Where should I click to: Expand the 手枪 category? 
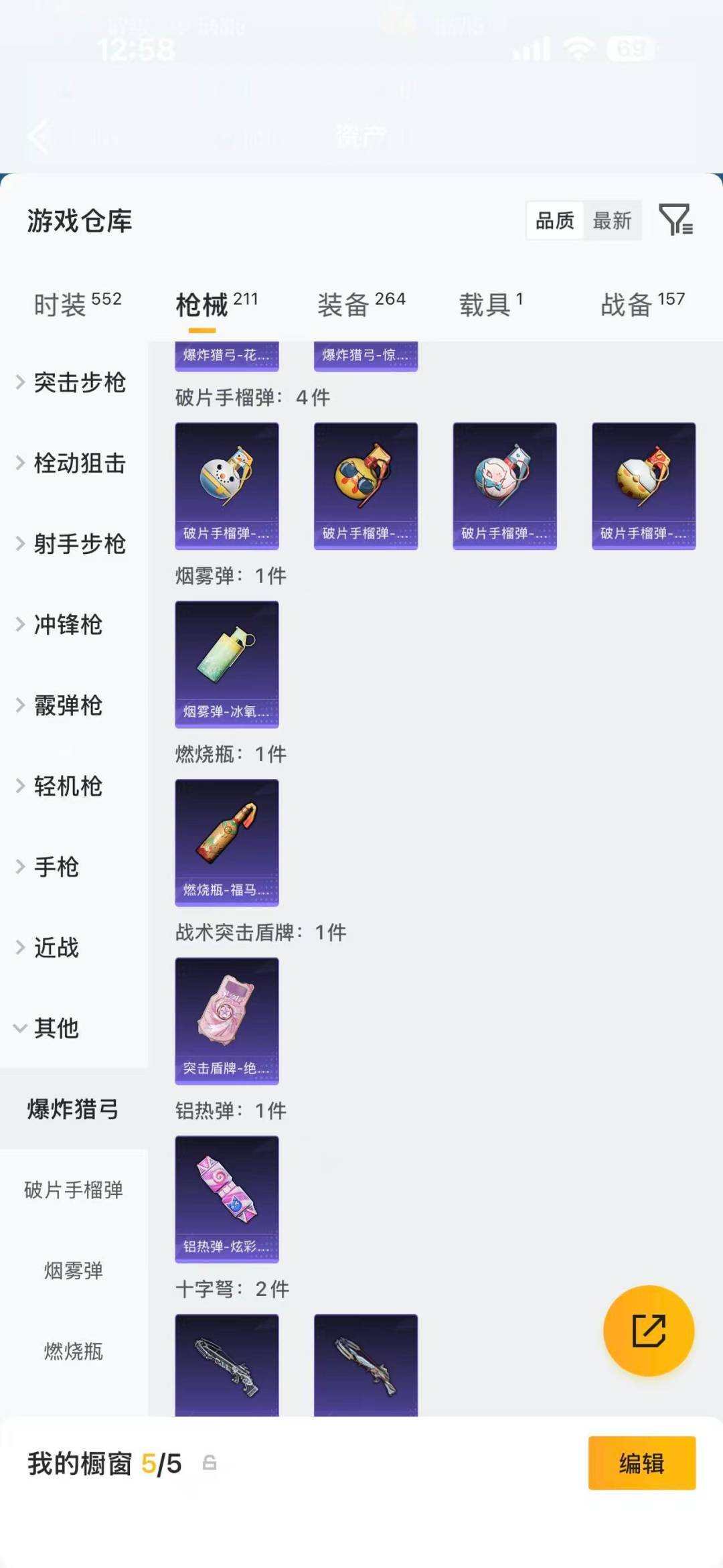pyautogui.click(x=57, y=867)
